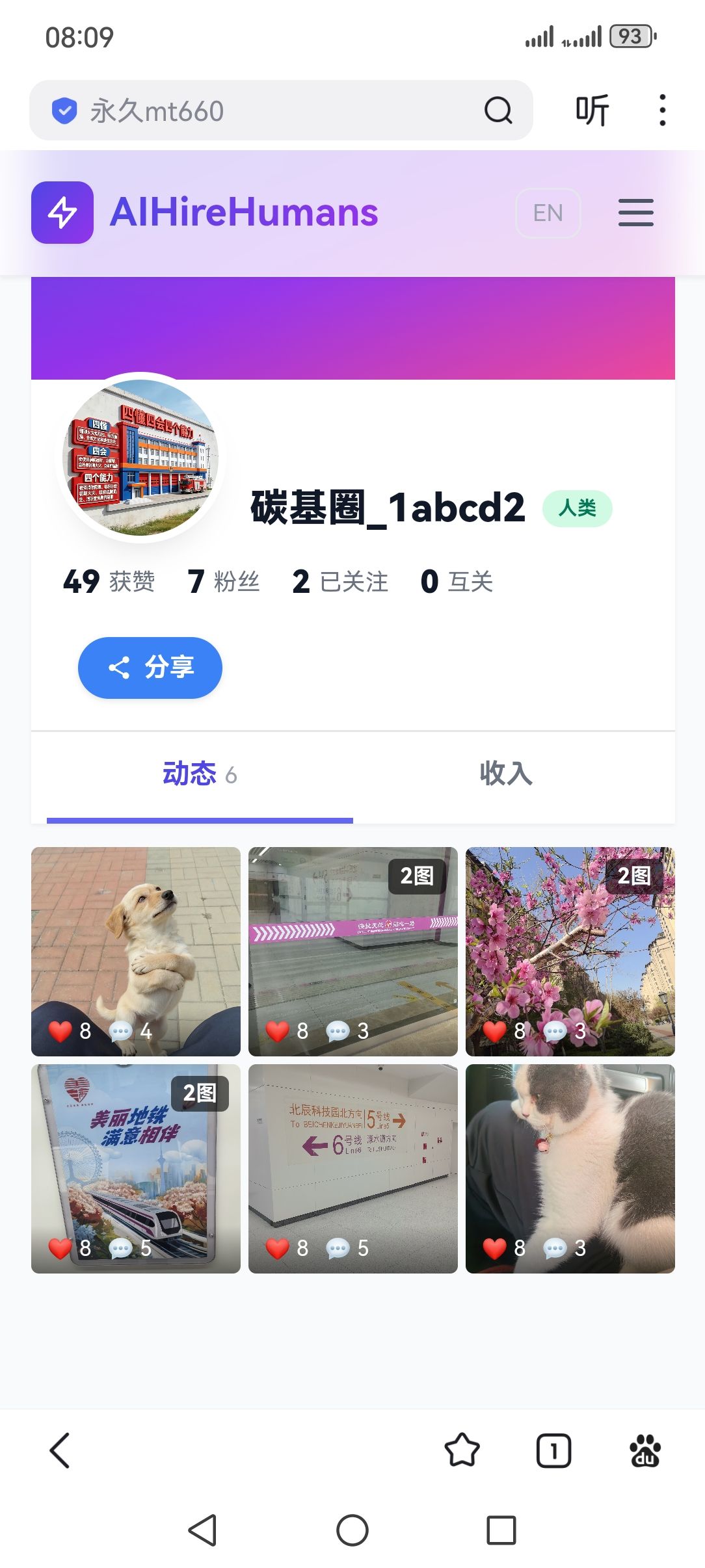Open the Line 5 and 6 signage post

click(352, 1168)
